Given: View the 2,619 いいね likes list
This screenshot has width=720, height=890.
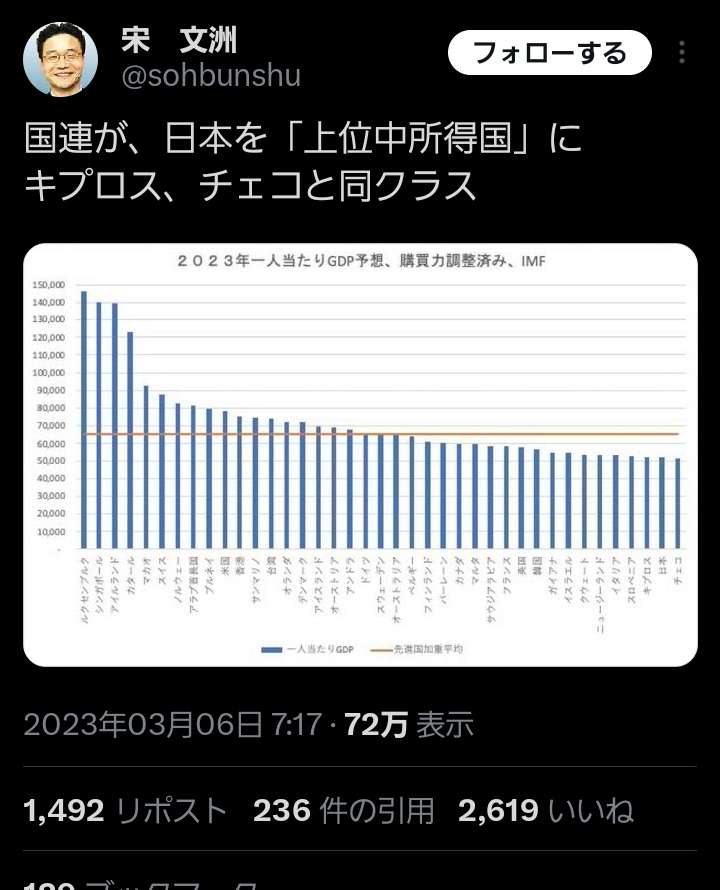Looking at the screenshot, I should [x=545, y=810].
